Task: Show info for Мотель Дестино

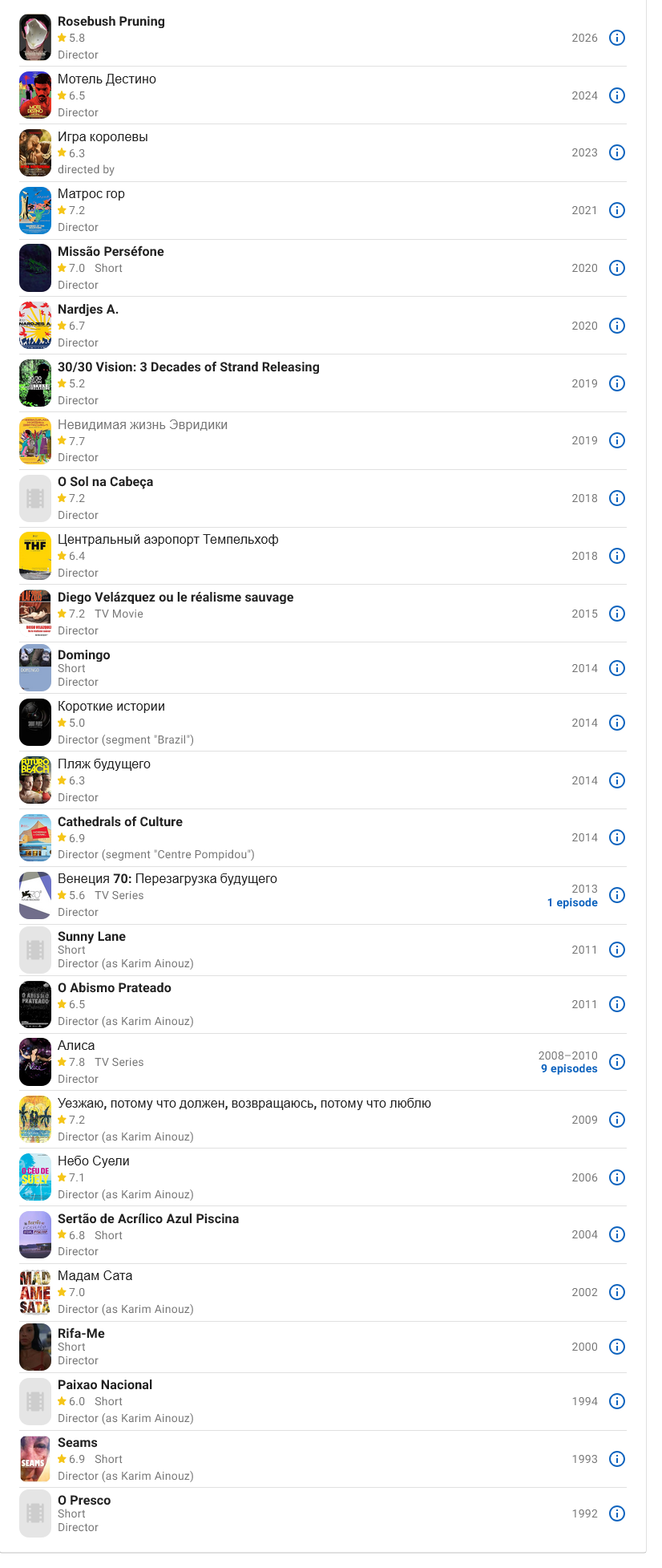Action: (616, 95)
